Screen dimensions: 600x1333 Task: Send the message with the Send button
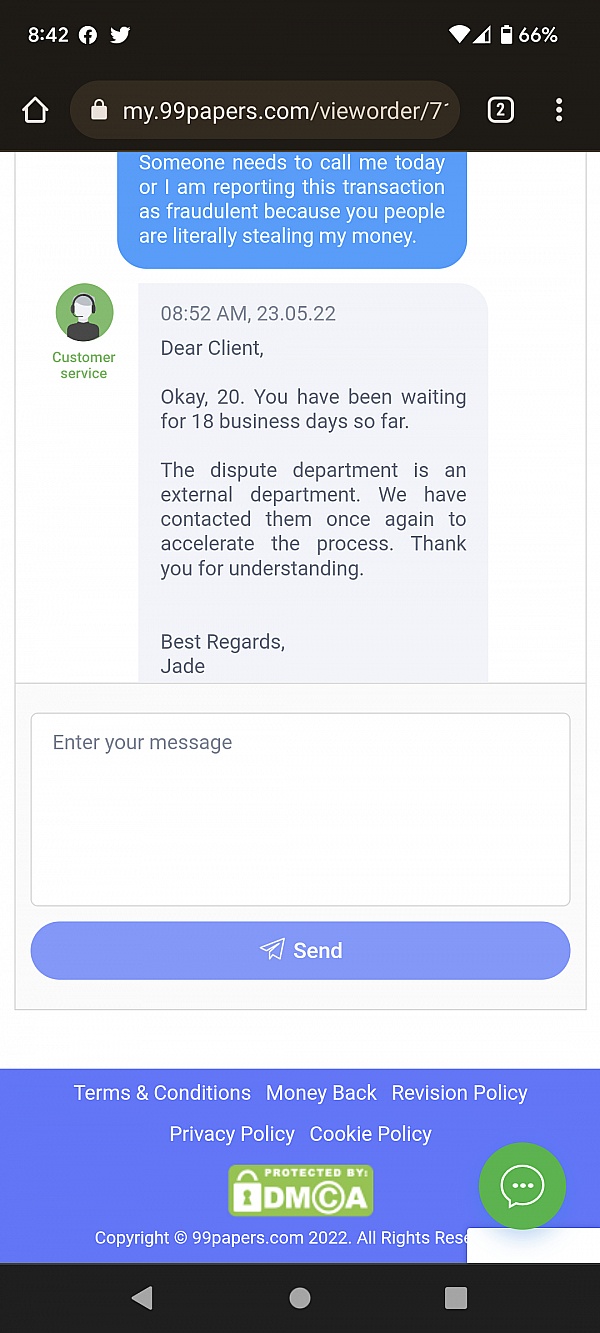coord(300,950)
